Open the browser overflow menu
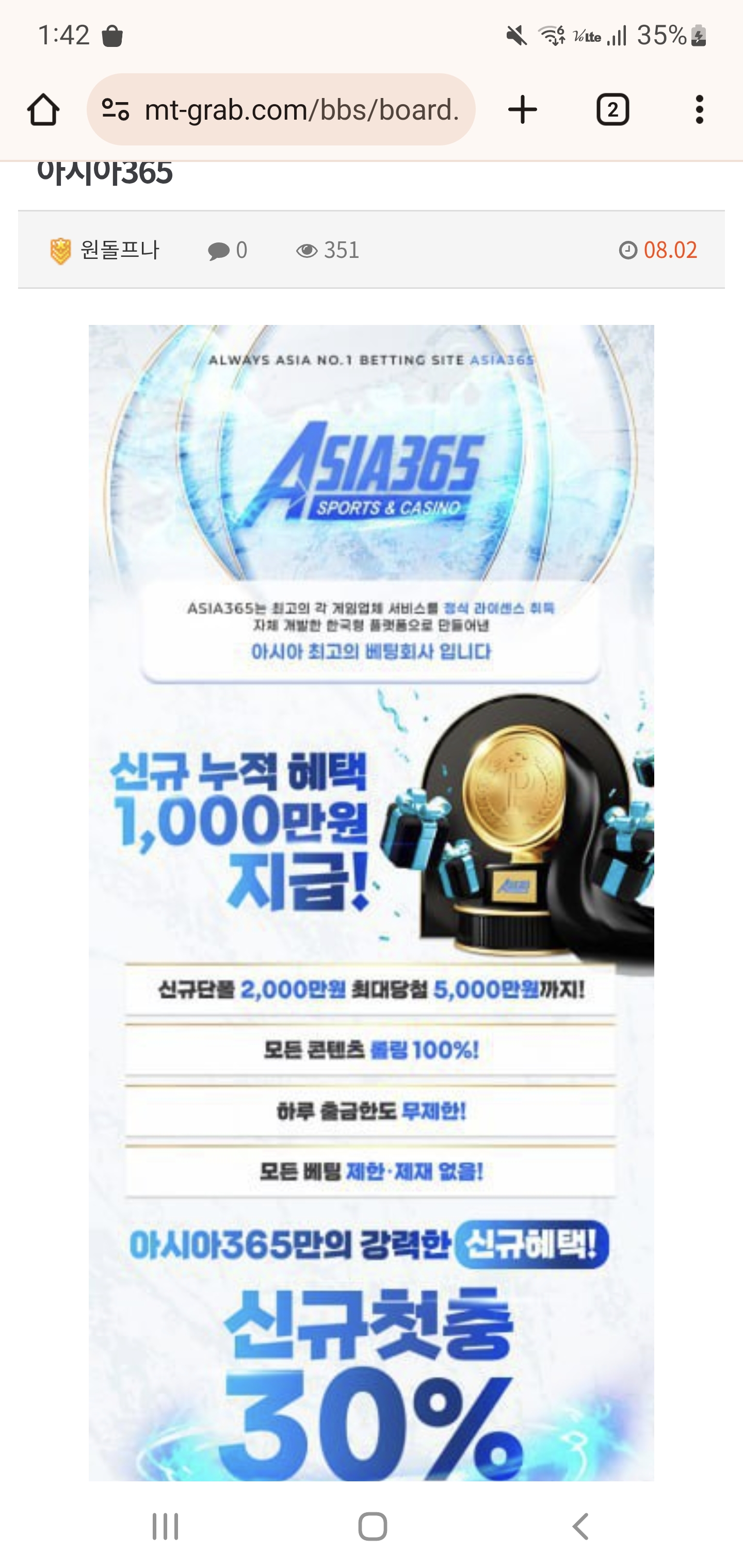743x1568 pixels. (699, 110)
